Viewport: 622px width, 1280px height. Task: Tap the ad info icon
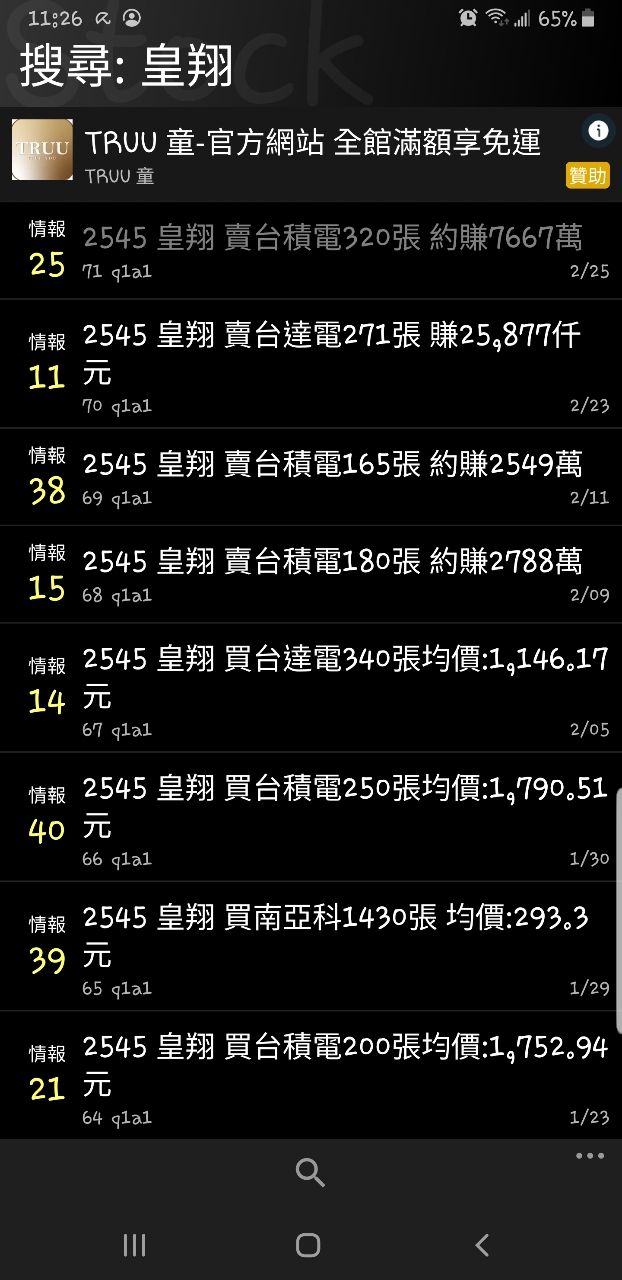[598, 131]
